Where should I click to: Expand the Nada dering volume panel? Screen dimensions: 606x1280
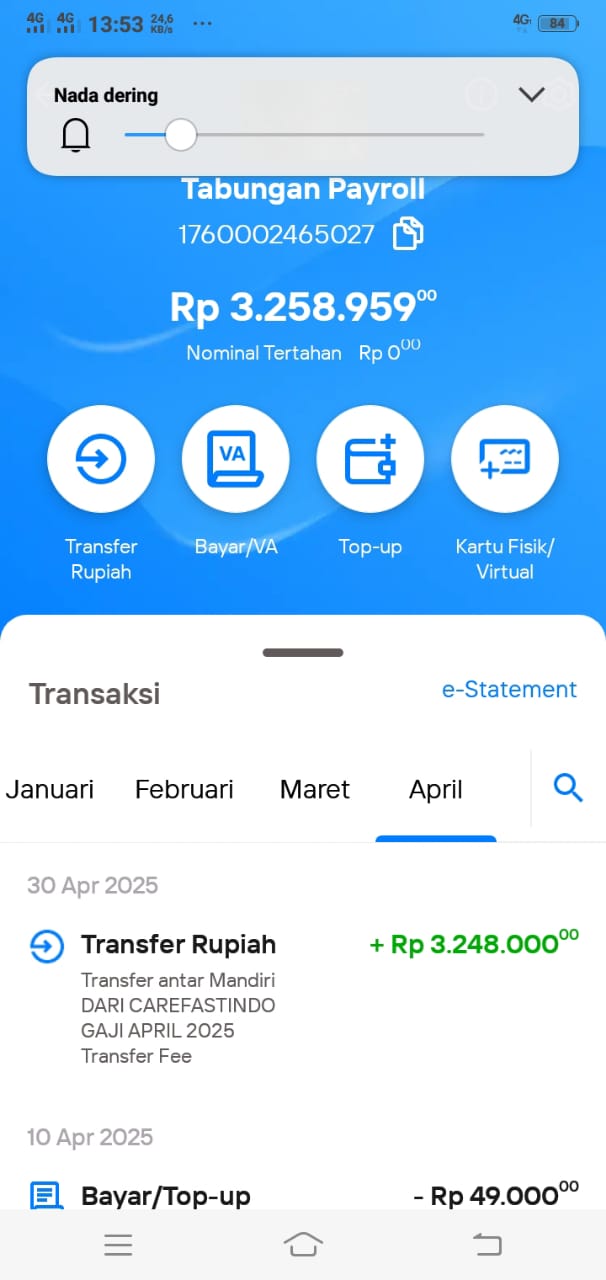(x=532, y=95)
